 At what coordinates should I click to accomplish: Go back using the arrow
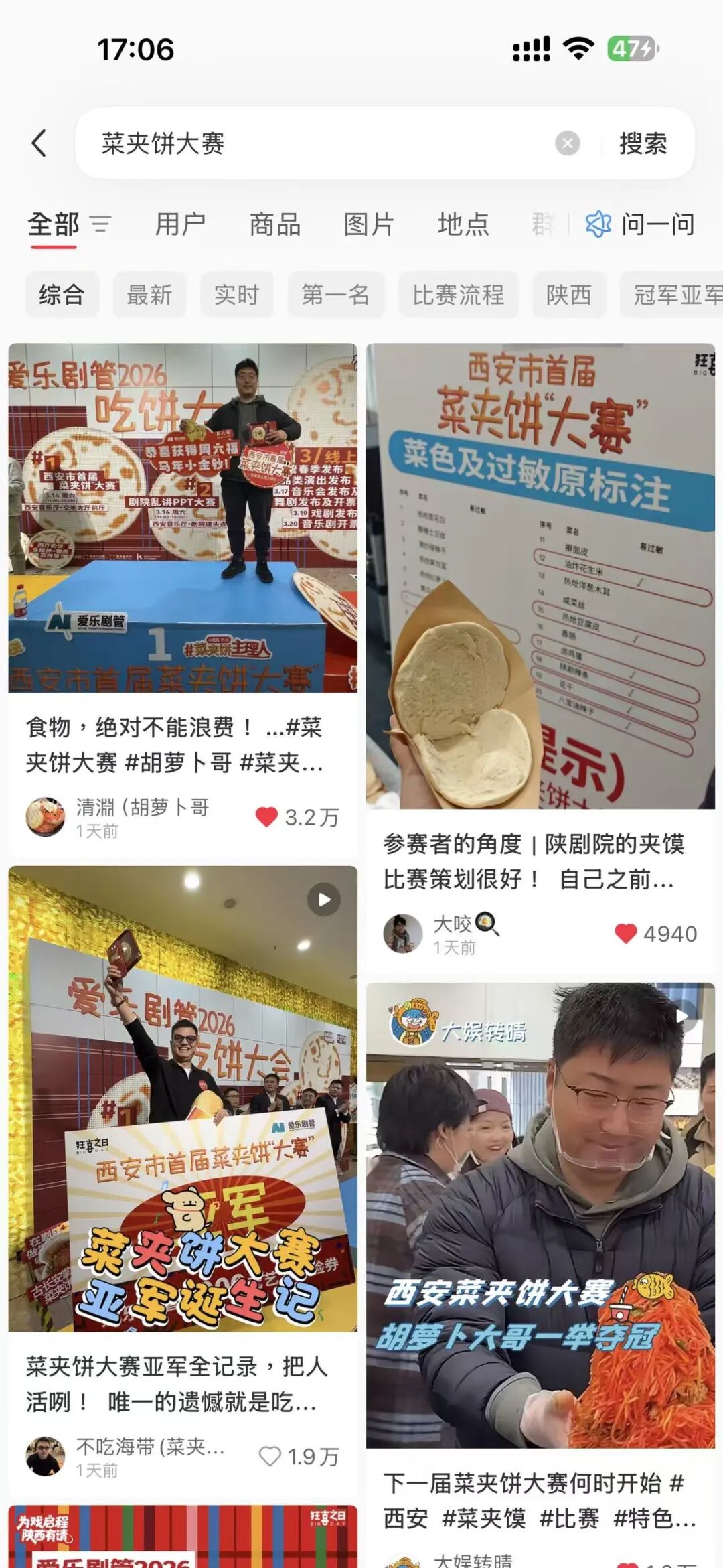[x=39, y=143]
